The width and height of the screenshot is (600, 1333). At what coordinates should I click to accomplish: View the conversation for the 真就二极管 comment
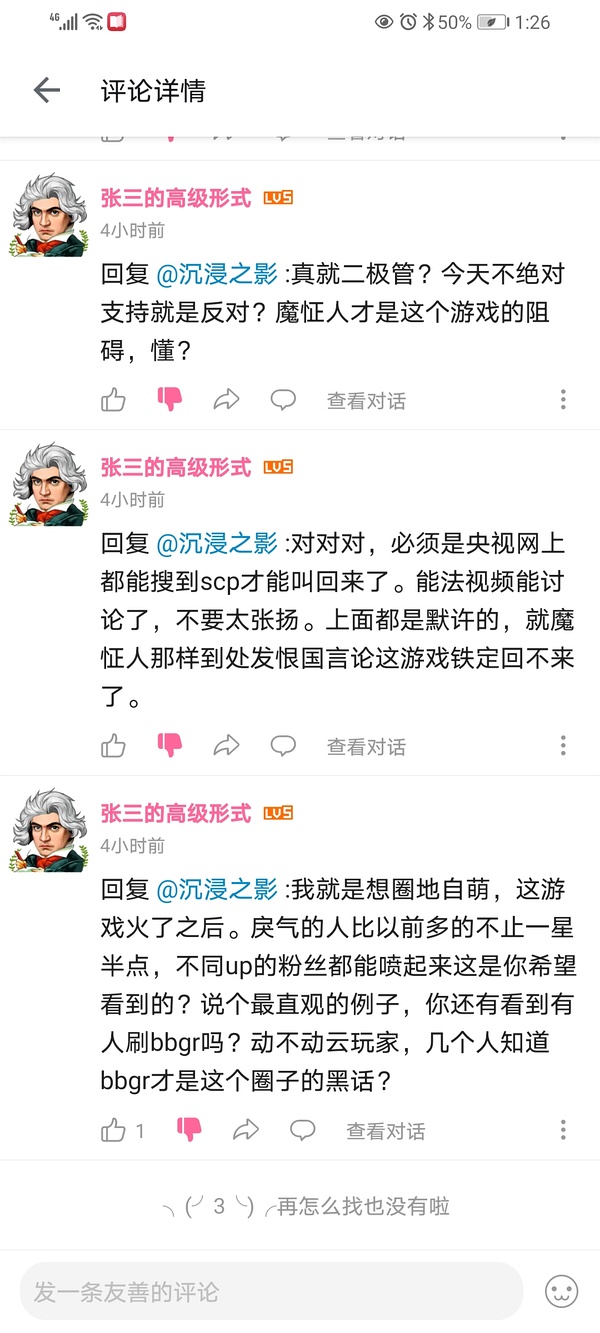(x=366, y=401)
